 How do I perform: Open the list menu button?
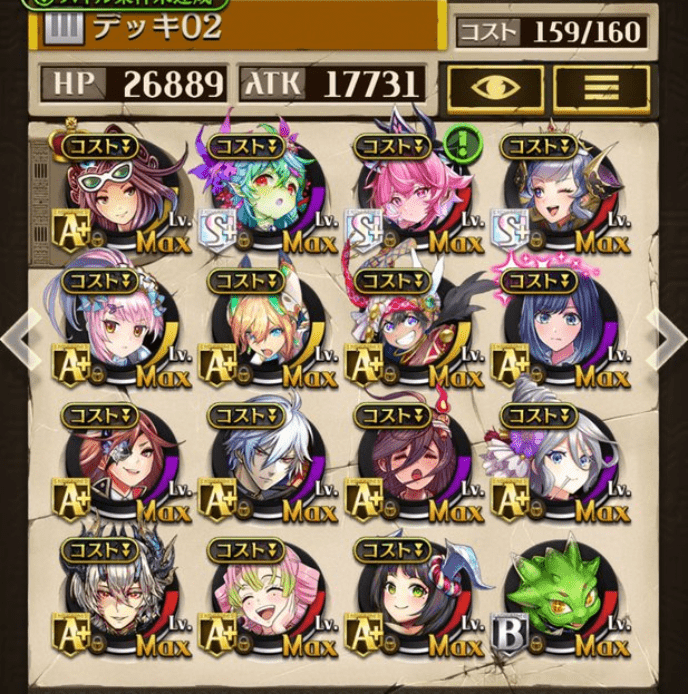point(601,88)
